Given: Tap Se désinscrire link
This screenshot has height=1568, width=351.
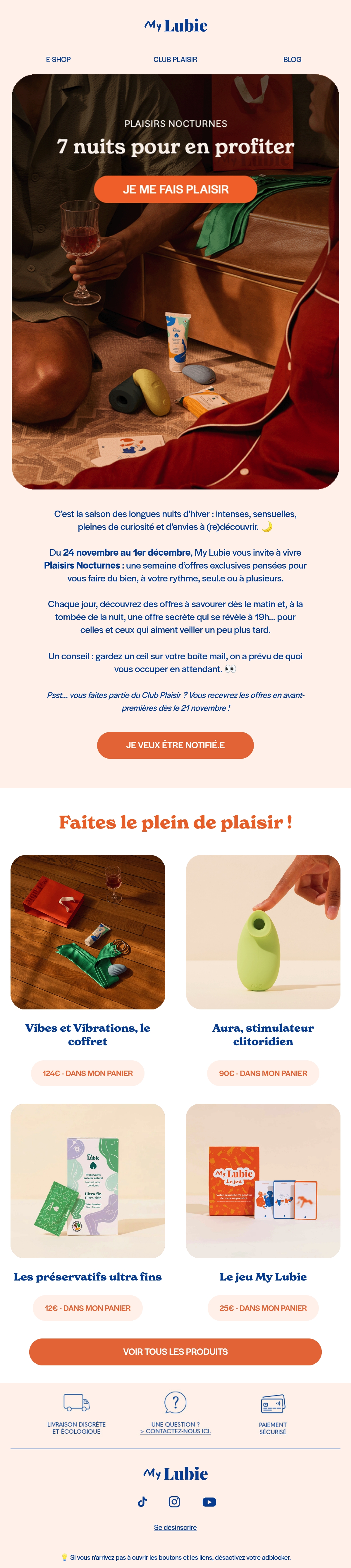Looking at the screenshot, I should click(x=175, y=1527).
